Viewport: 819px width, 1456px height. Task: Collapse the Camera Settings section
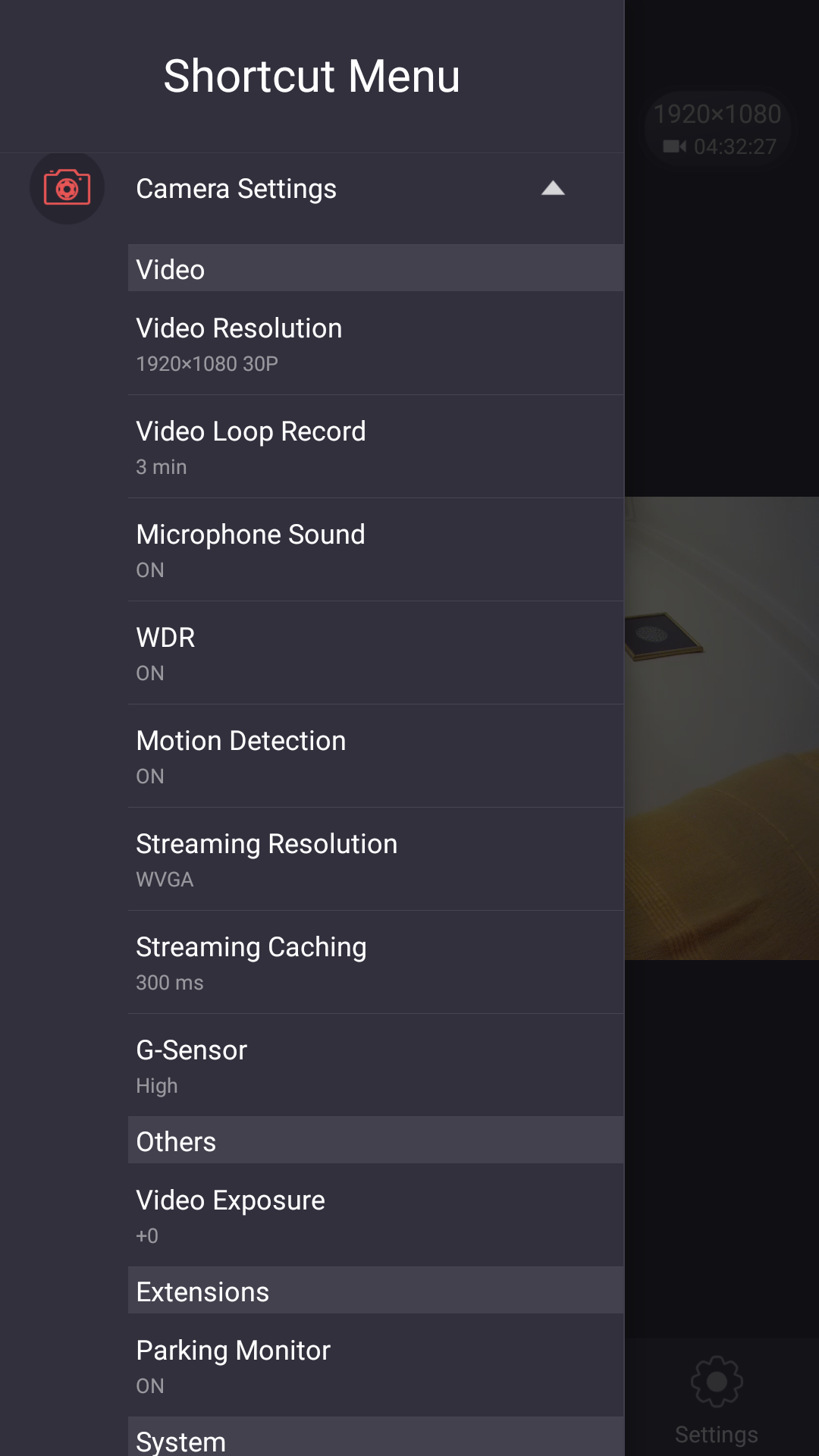pos(553,189)
